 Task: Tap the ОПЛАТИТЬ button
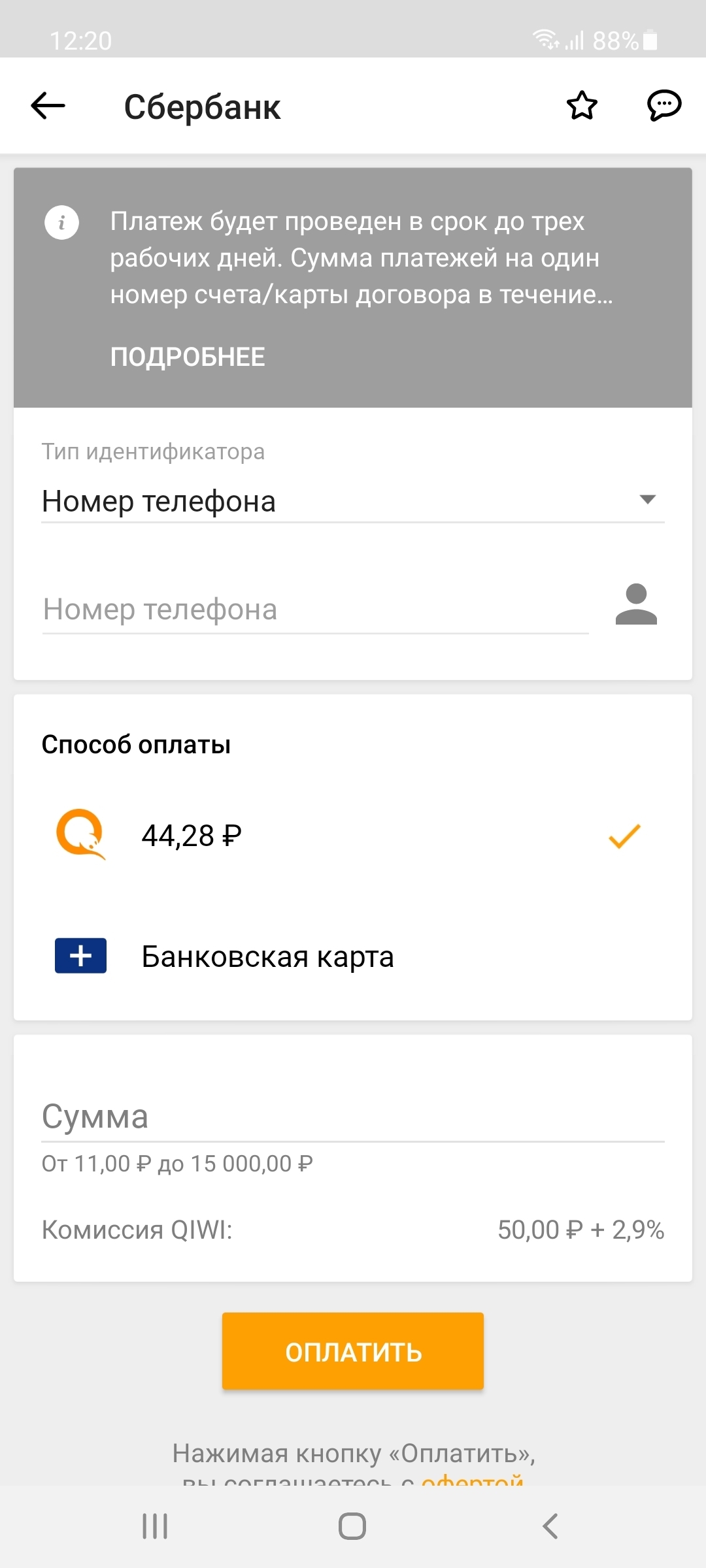point(353,1351)
